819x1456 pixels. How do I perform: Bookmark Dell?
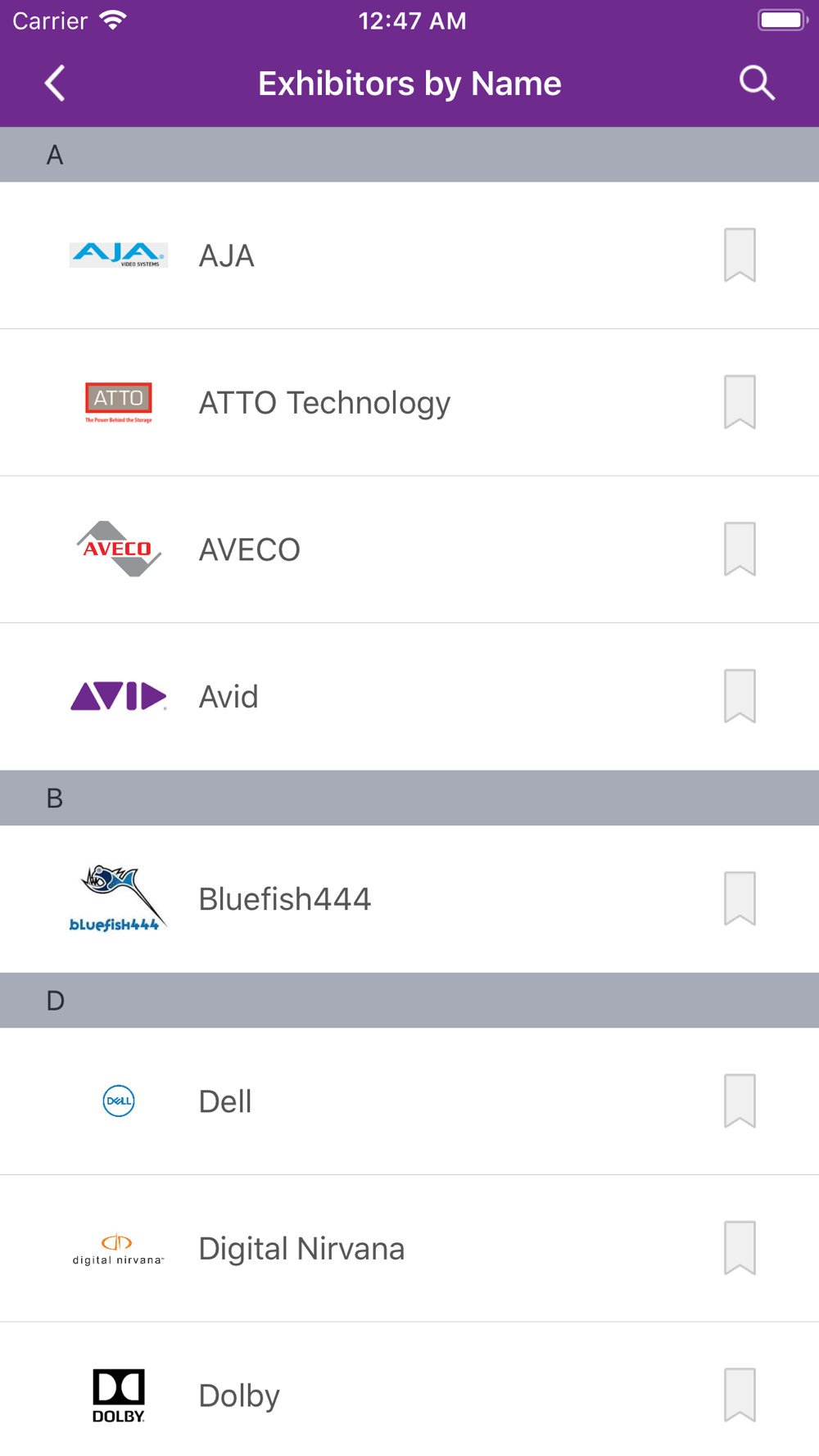(740, 1101)
